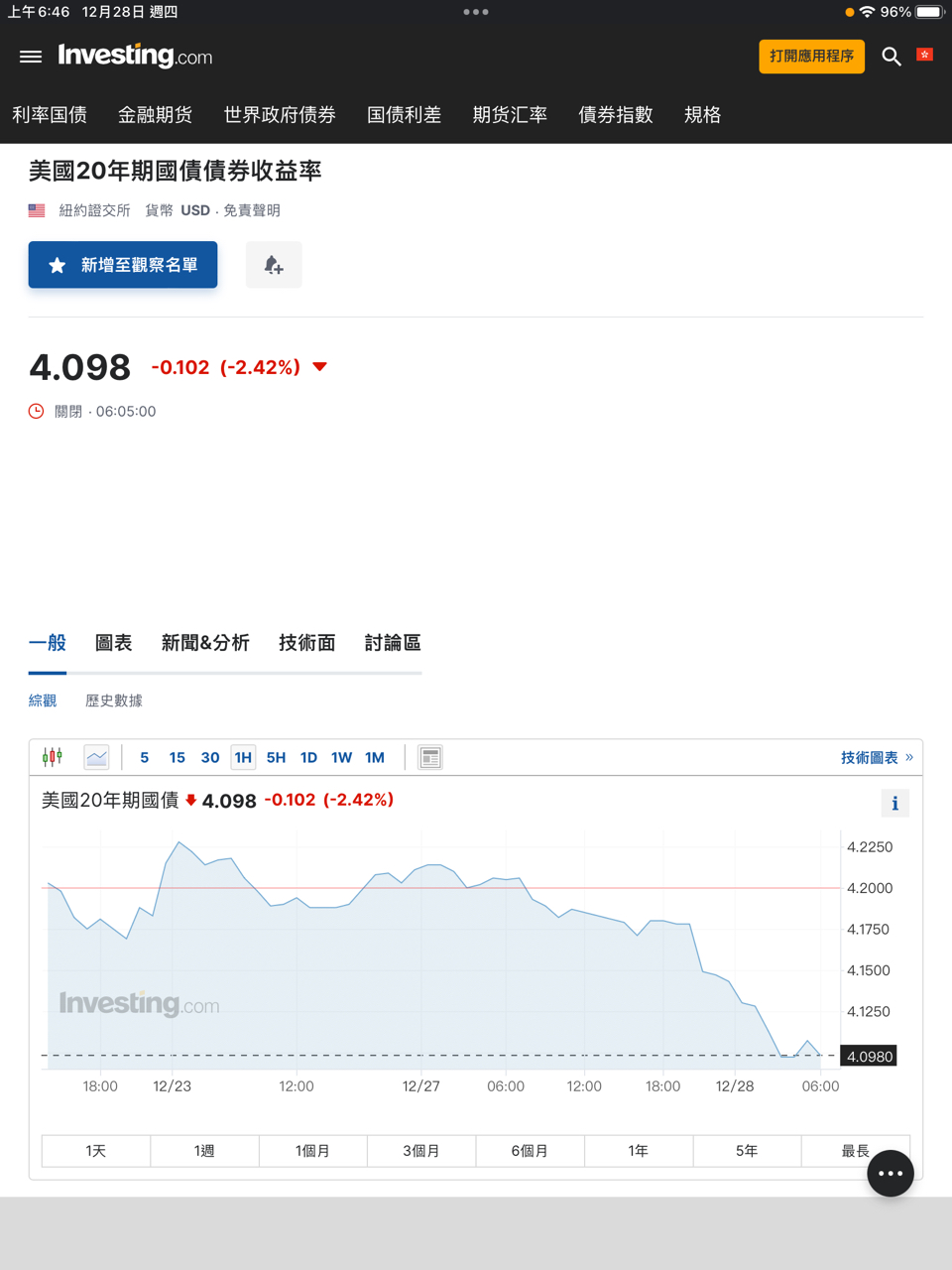The image size is (952, 1270).
Task: Open the hamburger menu icon
Action: [x=30, y=57]
